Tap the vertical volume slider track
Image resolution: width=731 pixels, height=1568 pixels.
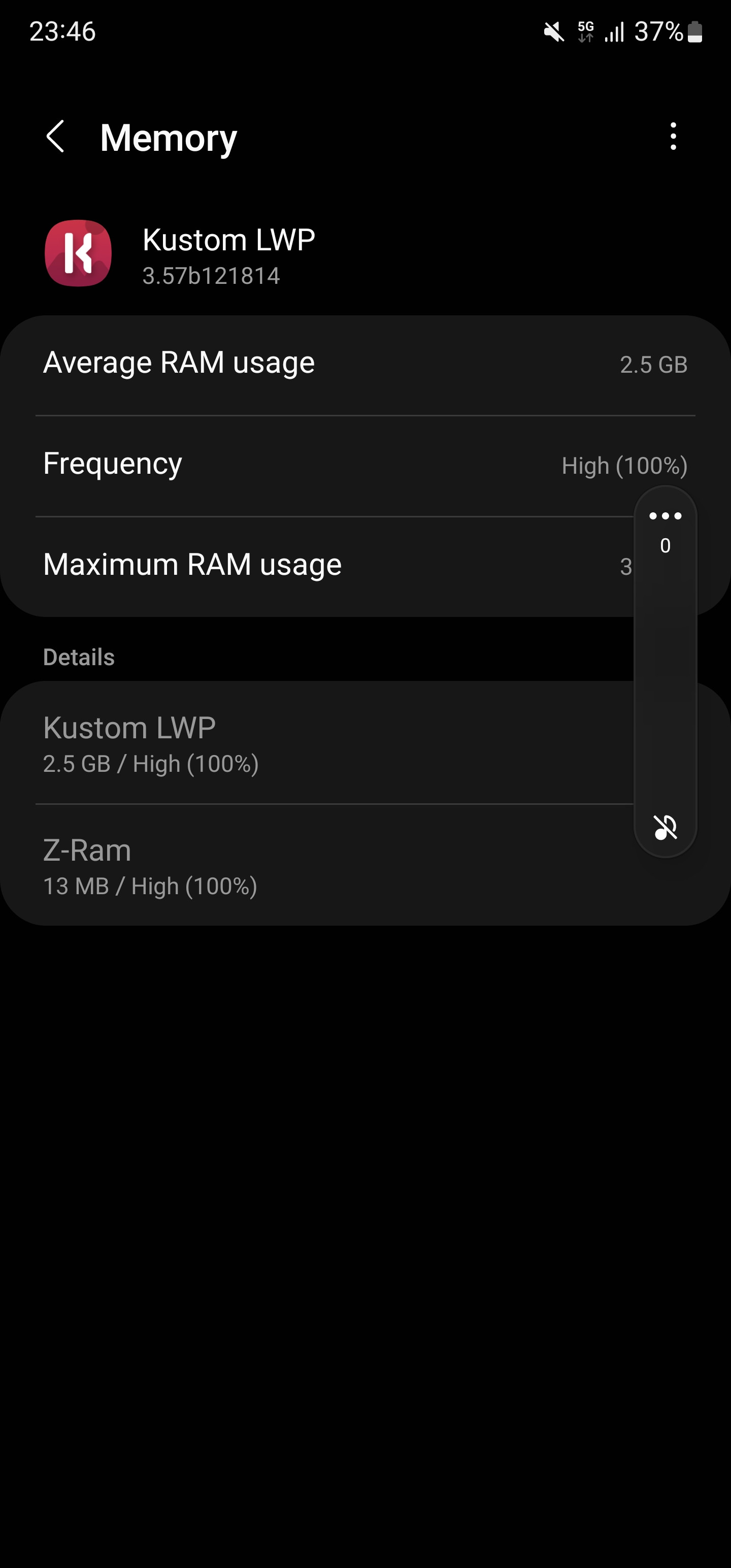(664, 670)
